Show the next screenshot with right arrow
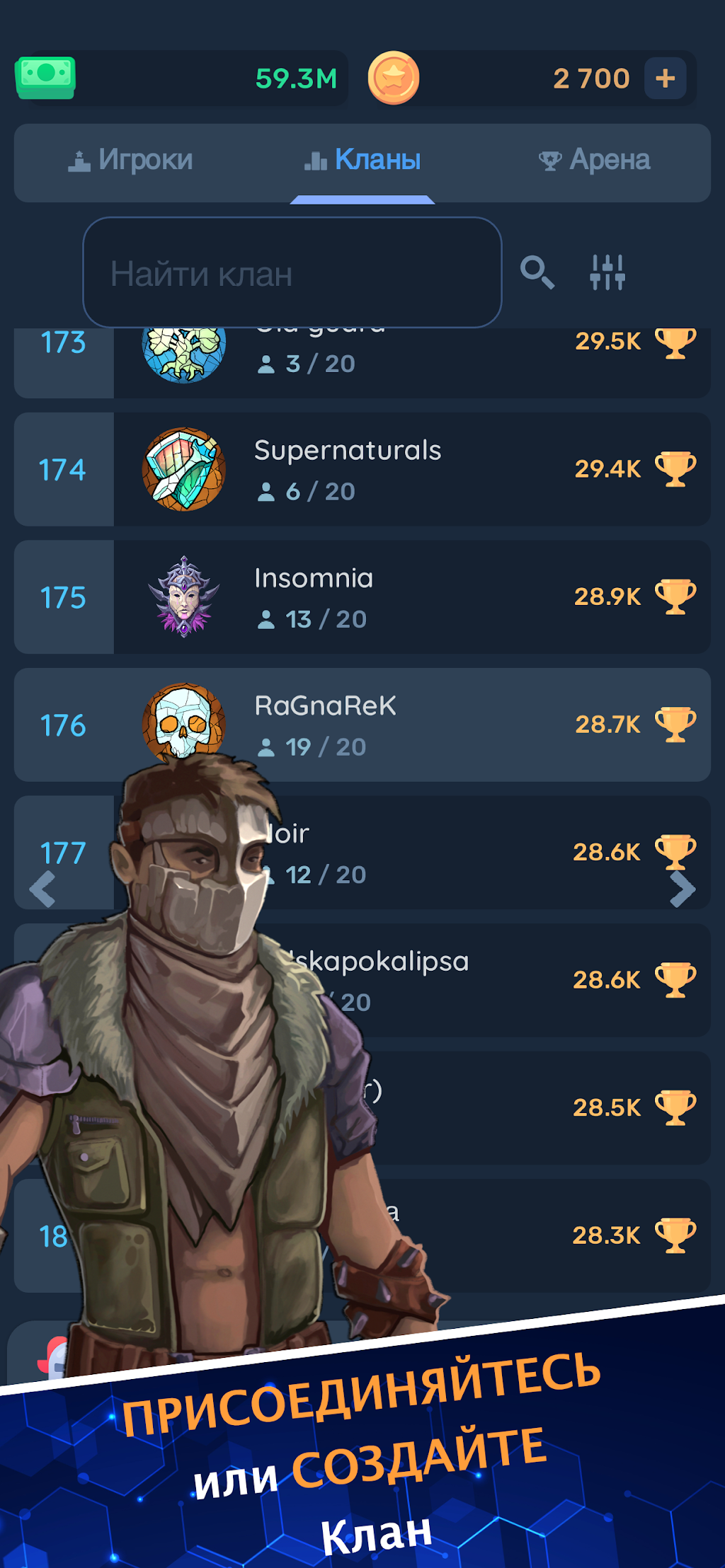 (x=683, y=889)
